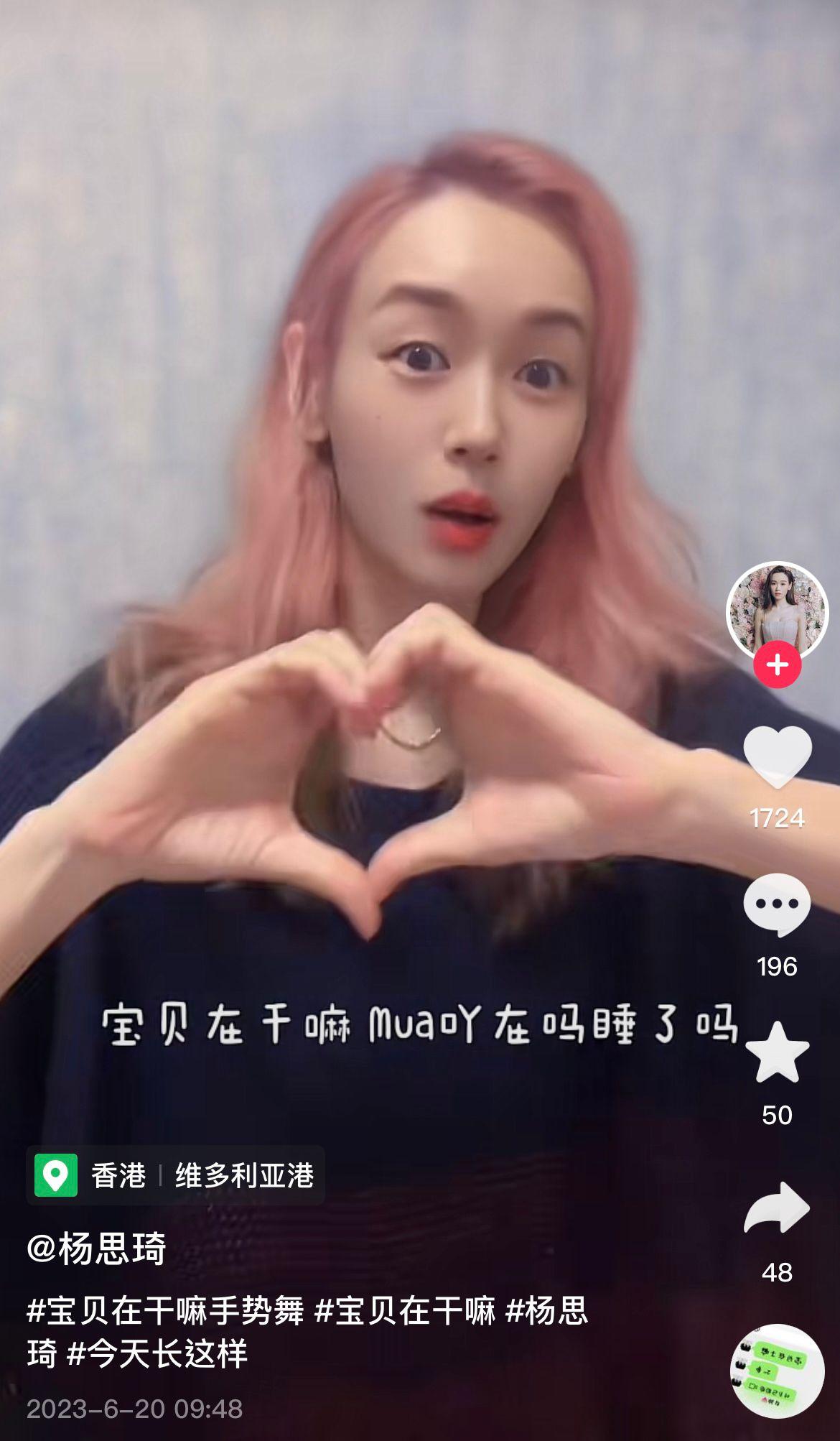The image size is (840, 1441).
Task: Open hashtag #今天长这样
Action: pyautogui.click(x=157, y=1354)
